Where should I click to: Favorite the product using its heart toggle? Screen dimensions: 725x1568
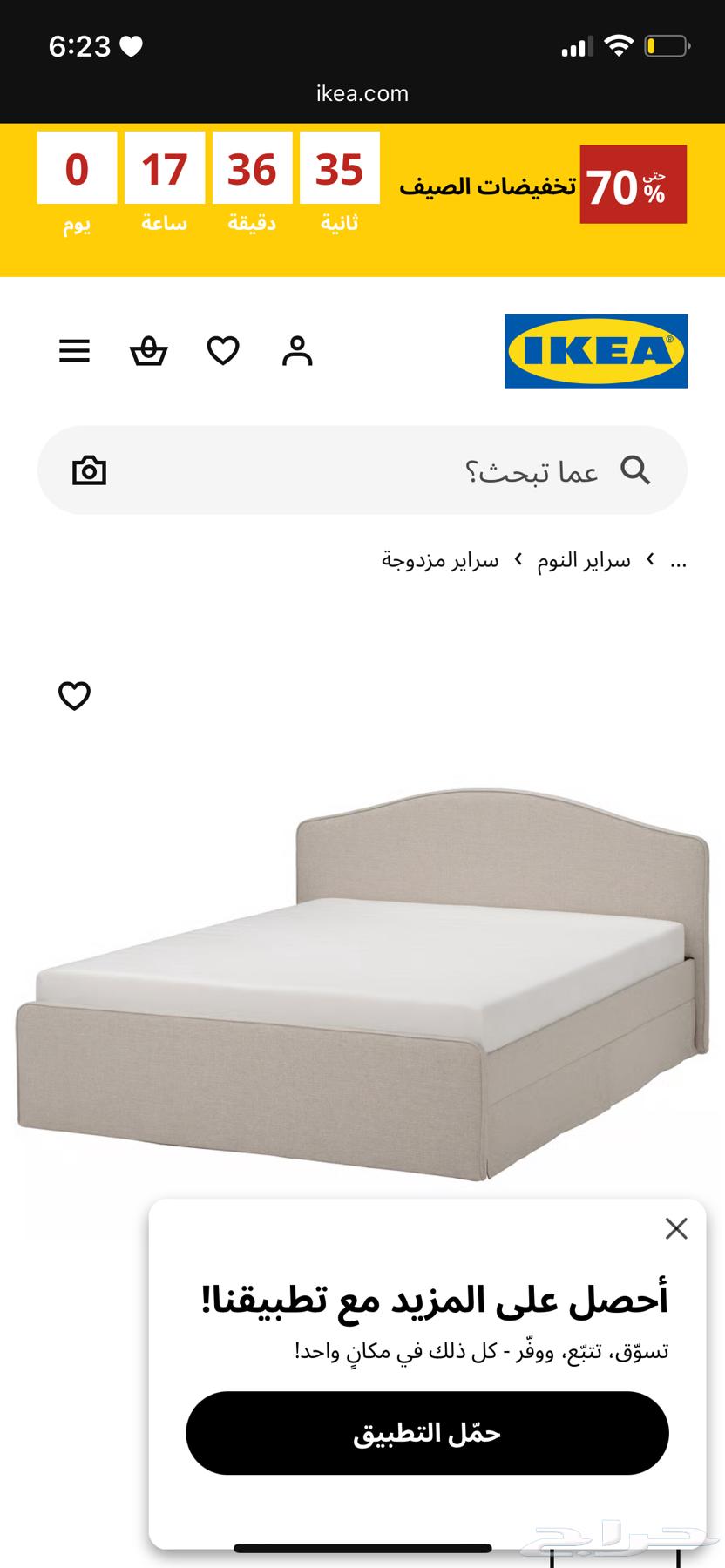(74, 696)
